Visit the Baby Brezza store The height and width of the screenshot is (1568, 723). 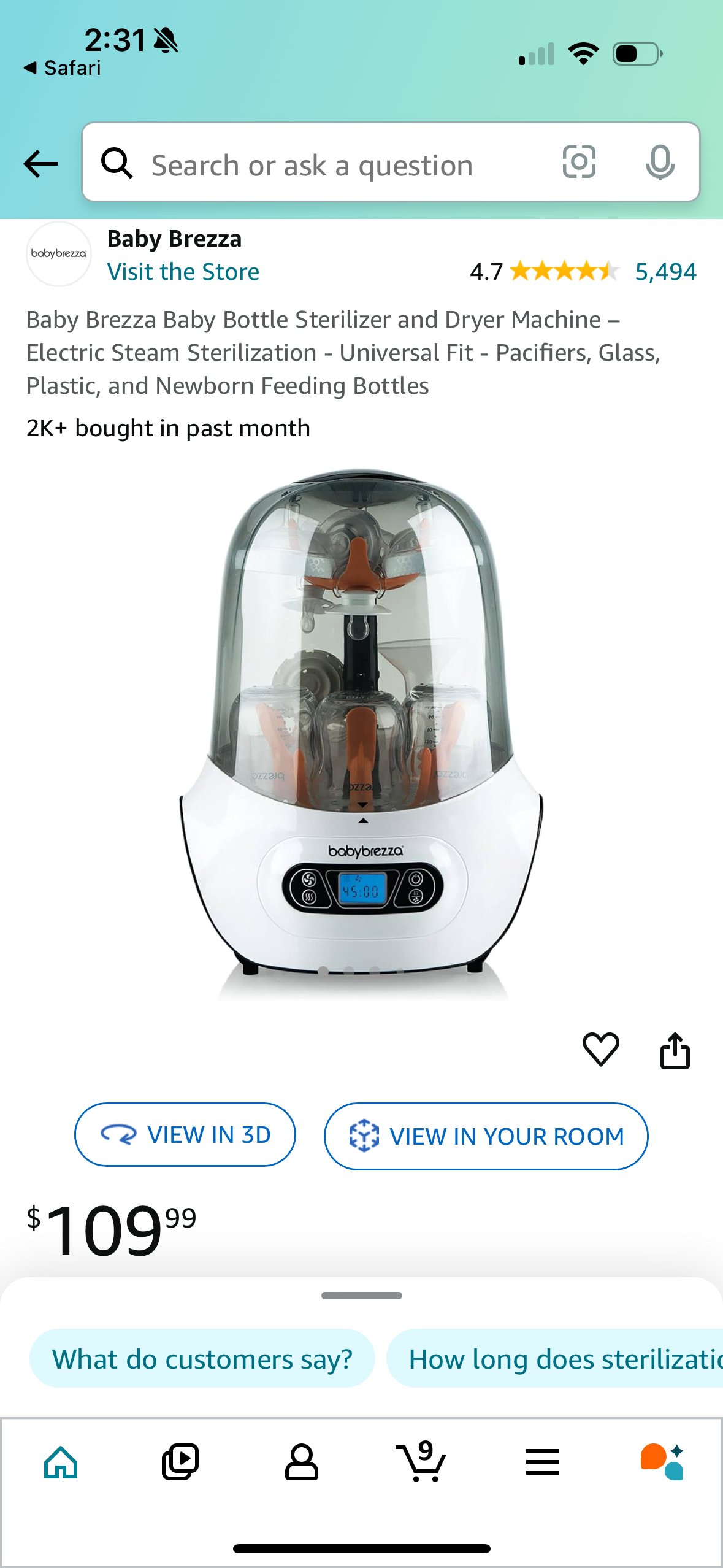[183, 272]
